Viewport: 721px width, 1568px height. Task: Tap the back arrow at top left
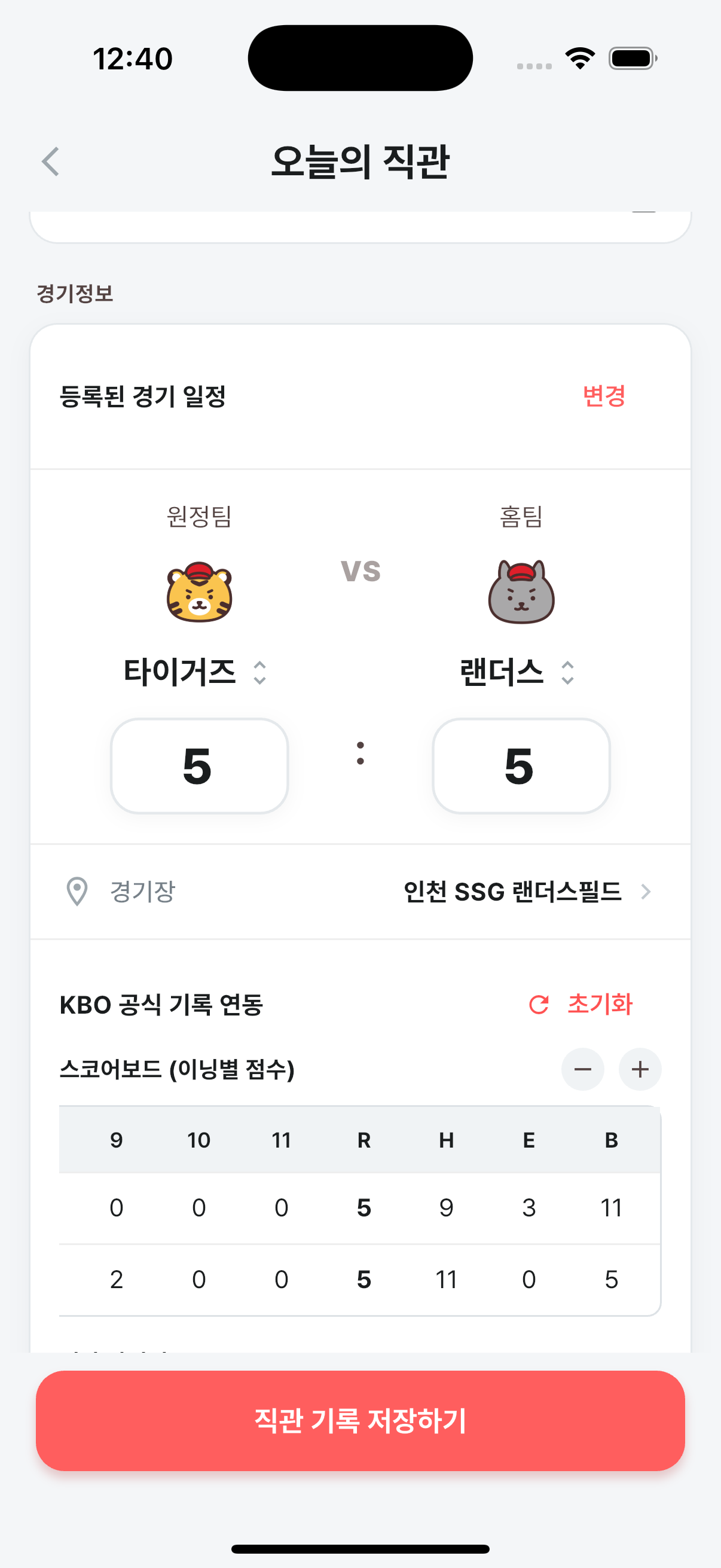(51, 161)
